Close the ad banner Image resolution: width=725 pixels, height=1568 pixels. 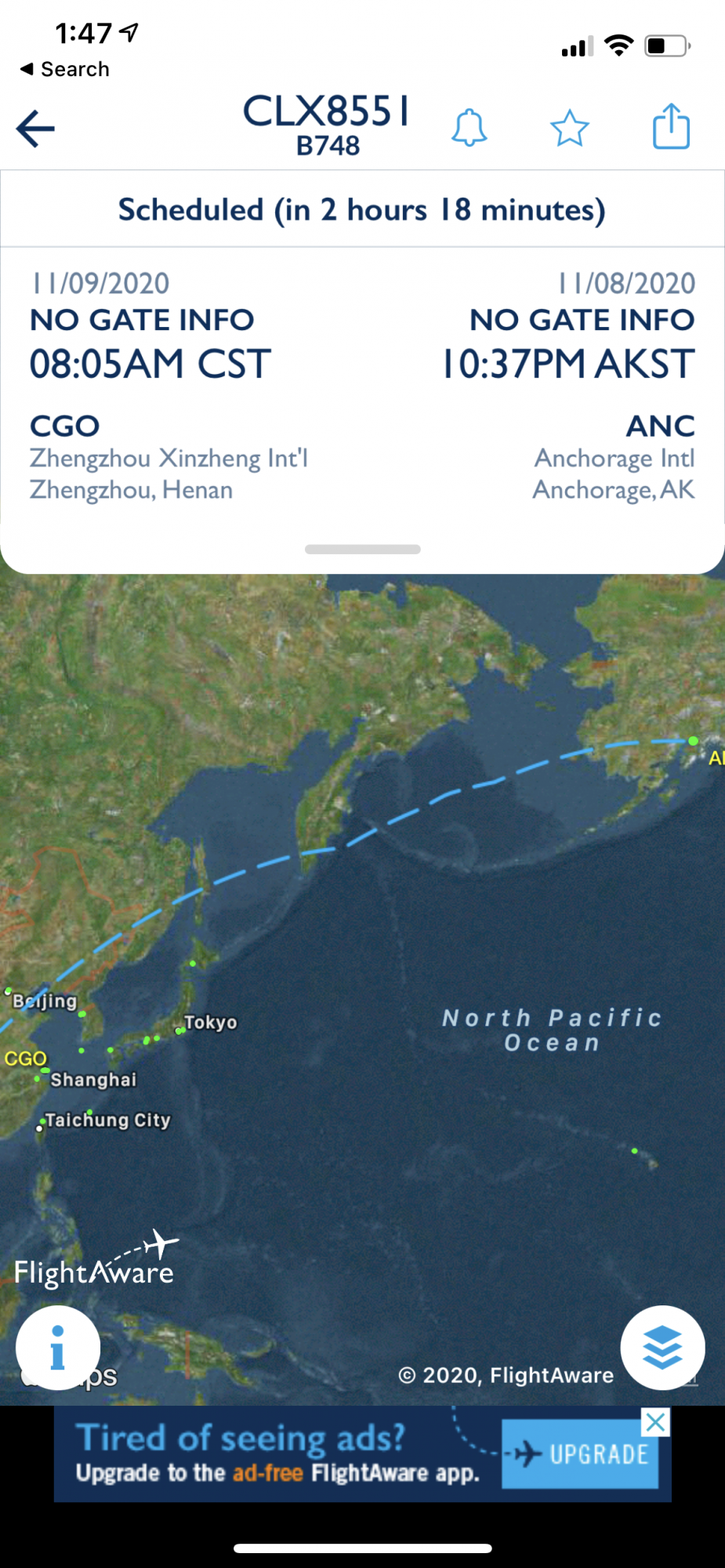(x=656, y=1422)
